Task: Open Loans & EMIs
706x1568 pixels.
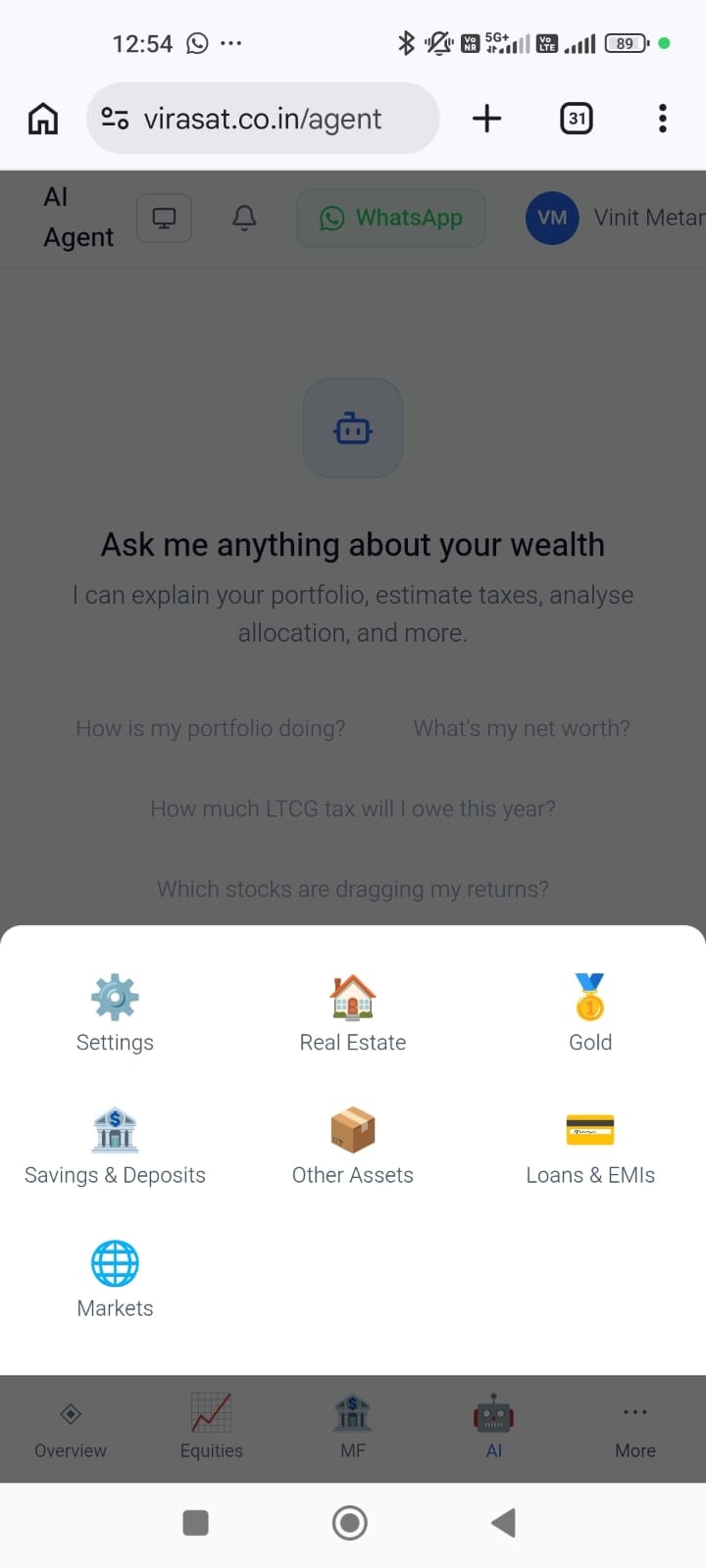Action: 590,1147
